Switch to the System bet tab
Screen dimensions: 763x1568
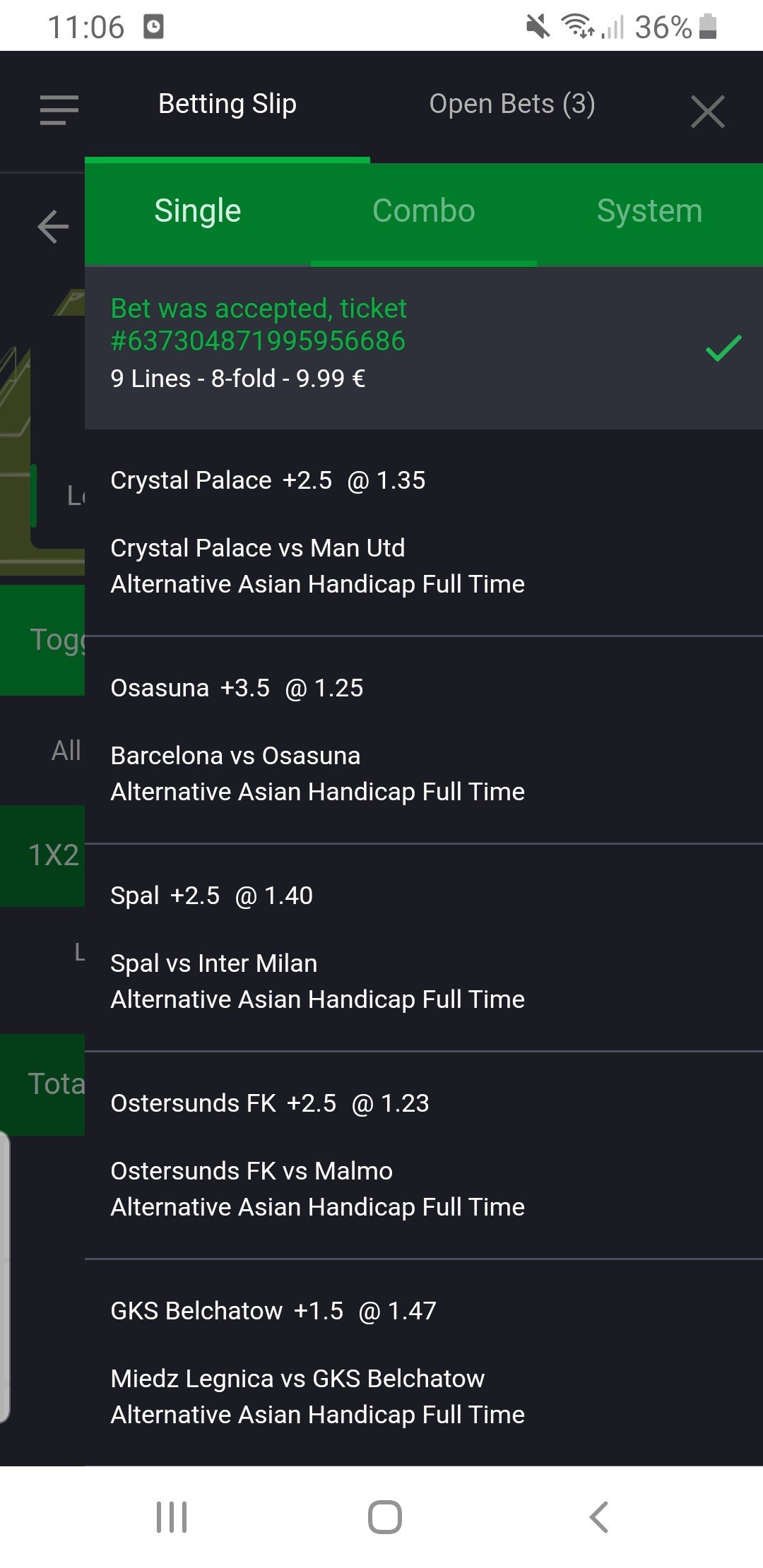point(649,211)
